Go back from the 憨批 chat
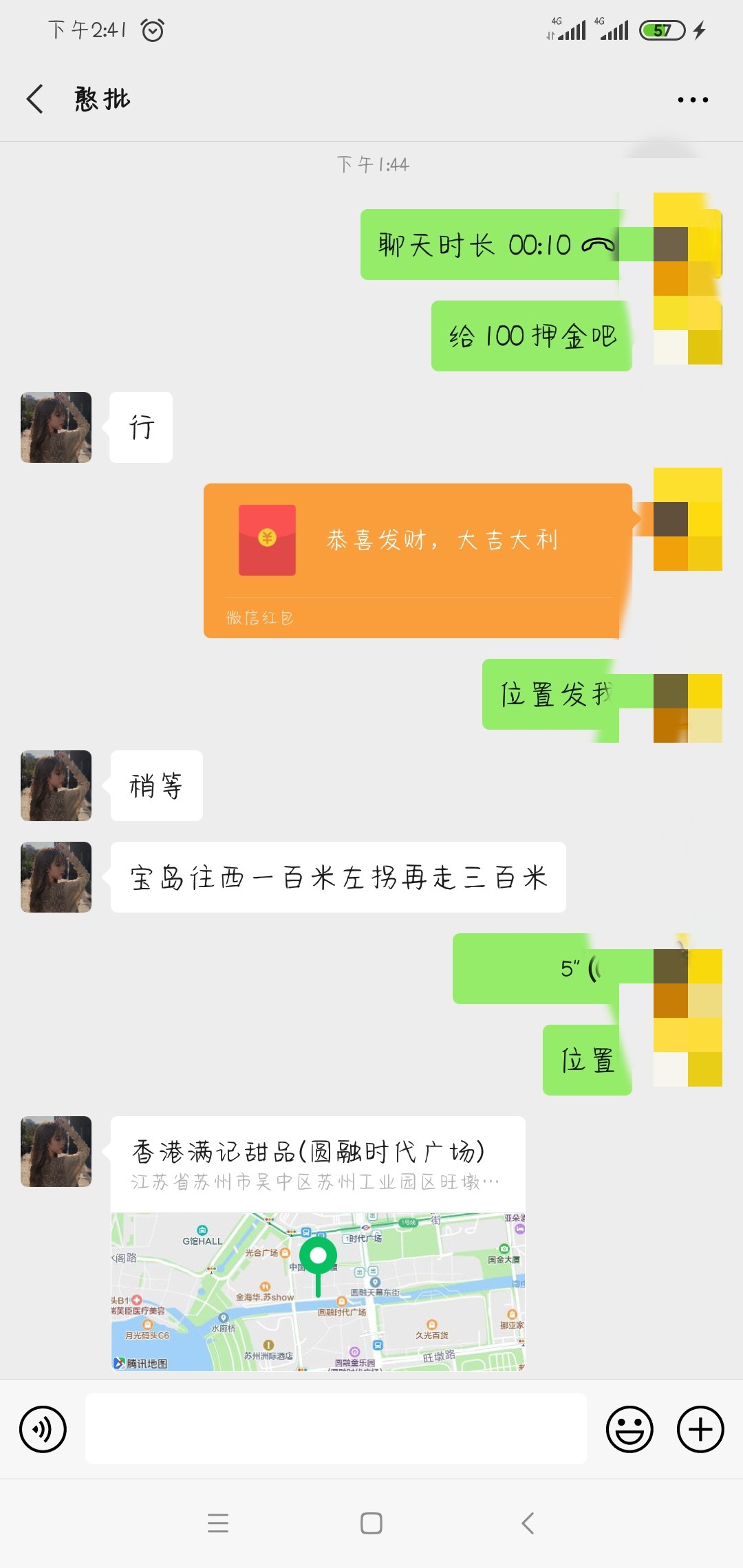Image resolution: width=743 pixels, height=1568 pixels. (36, 99)
